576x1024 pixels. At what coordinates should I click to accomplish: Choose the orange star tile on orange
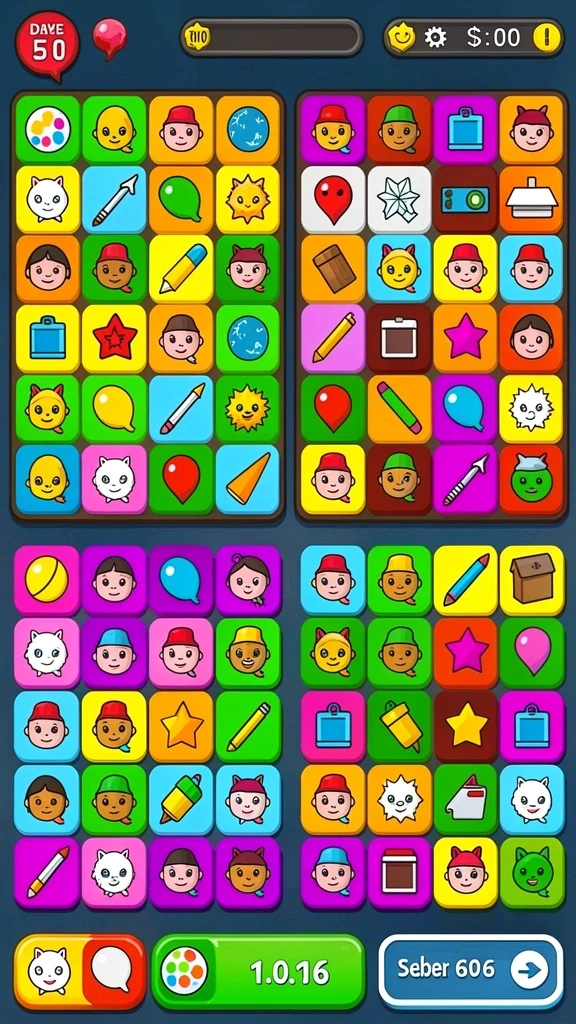[x=181, y=726]
